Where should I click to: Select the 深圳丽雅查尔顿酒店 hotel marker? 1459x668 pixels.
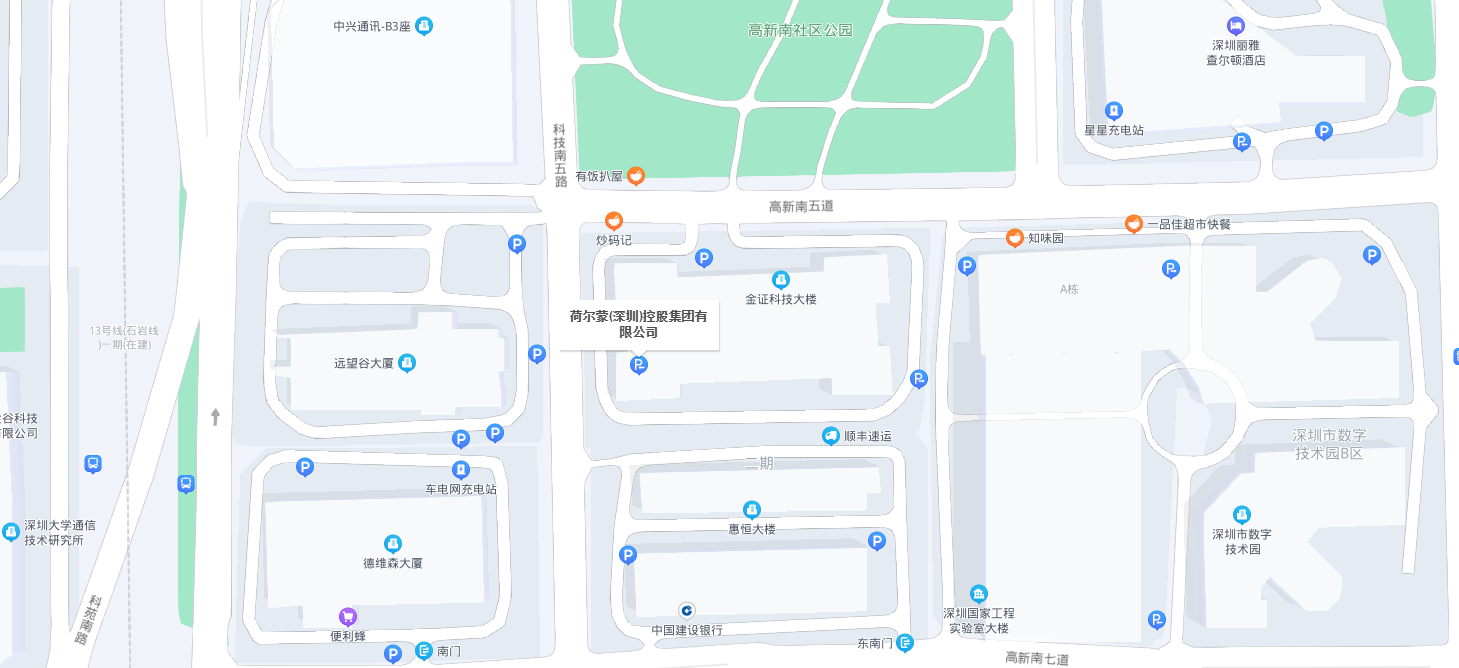[x=1236, y=26]
